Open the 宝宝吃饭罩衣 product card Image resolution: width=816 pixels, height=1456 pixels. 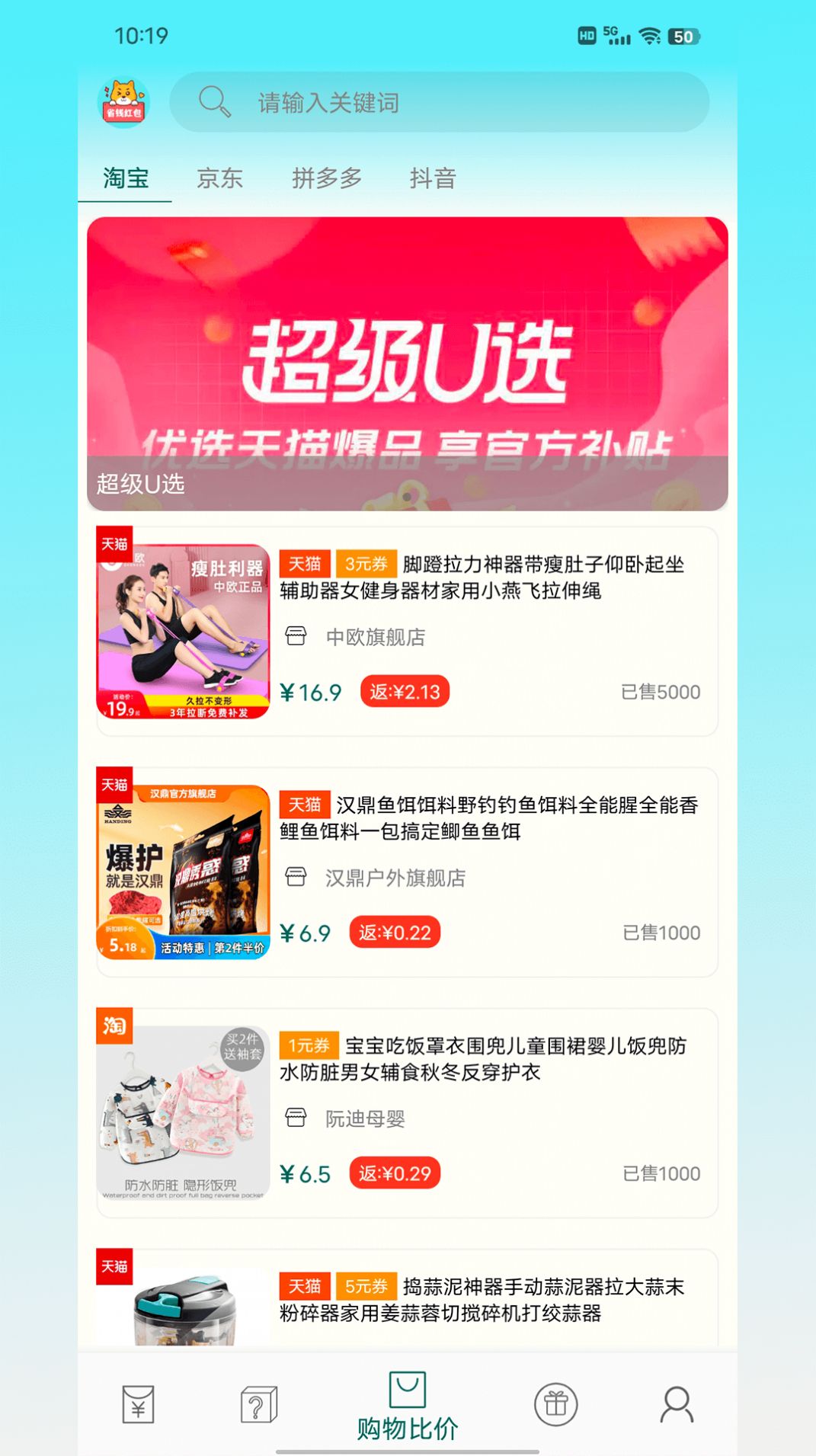click(x=408, y=1112)
